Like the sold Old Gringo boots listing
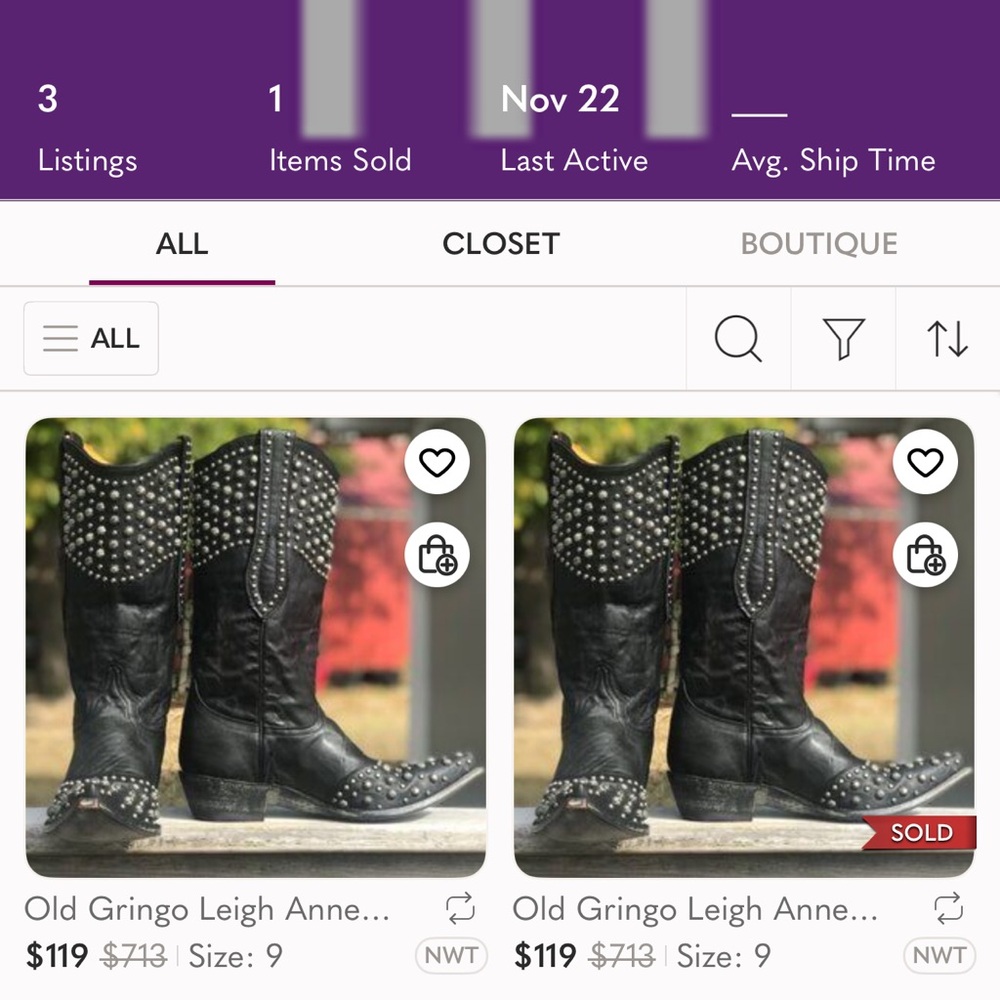Viewport: 1000px width, 1000px height. coord(925,462)
